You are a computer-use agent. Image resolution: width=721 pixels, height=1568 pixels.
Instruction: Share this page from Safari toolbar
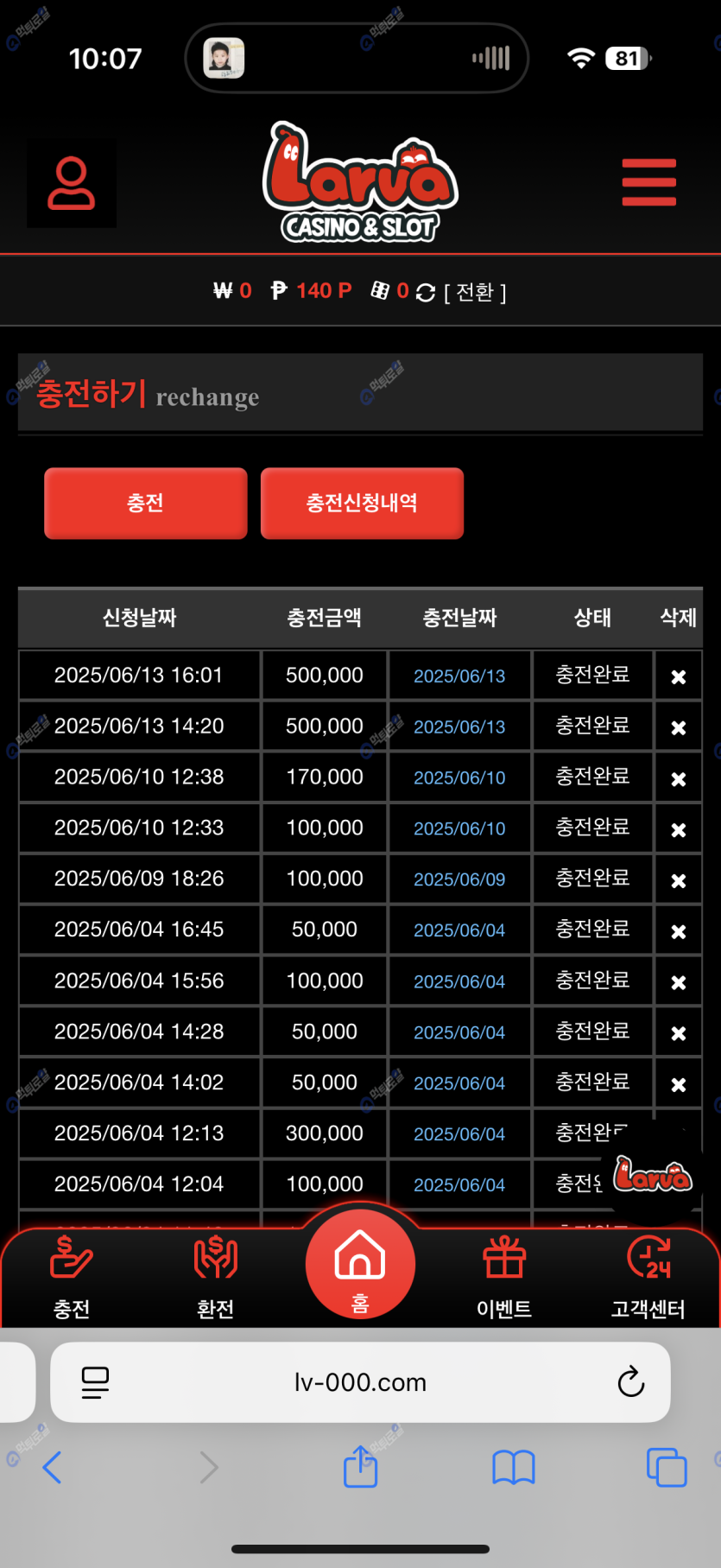[360, 1467]
